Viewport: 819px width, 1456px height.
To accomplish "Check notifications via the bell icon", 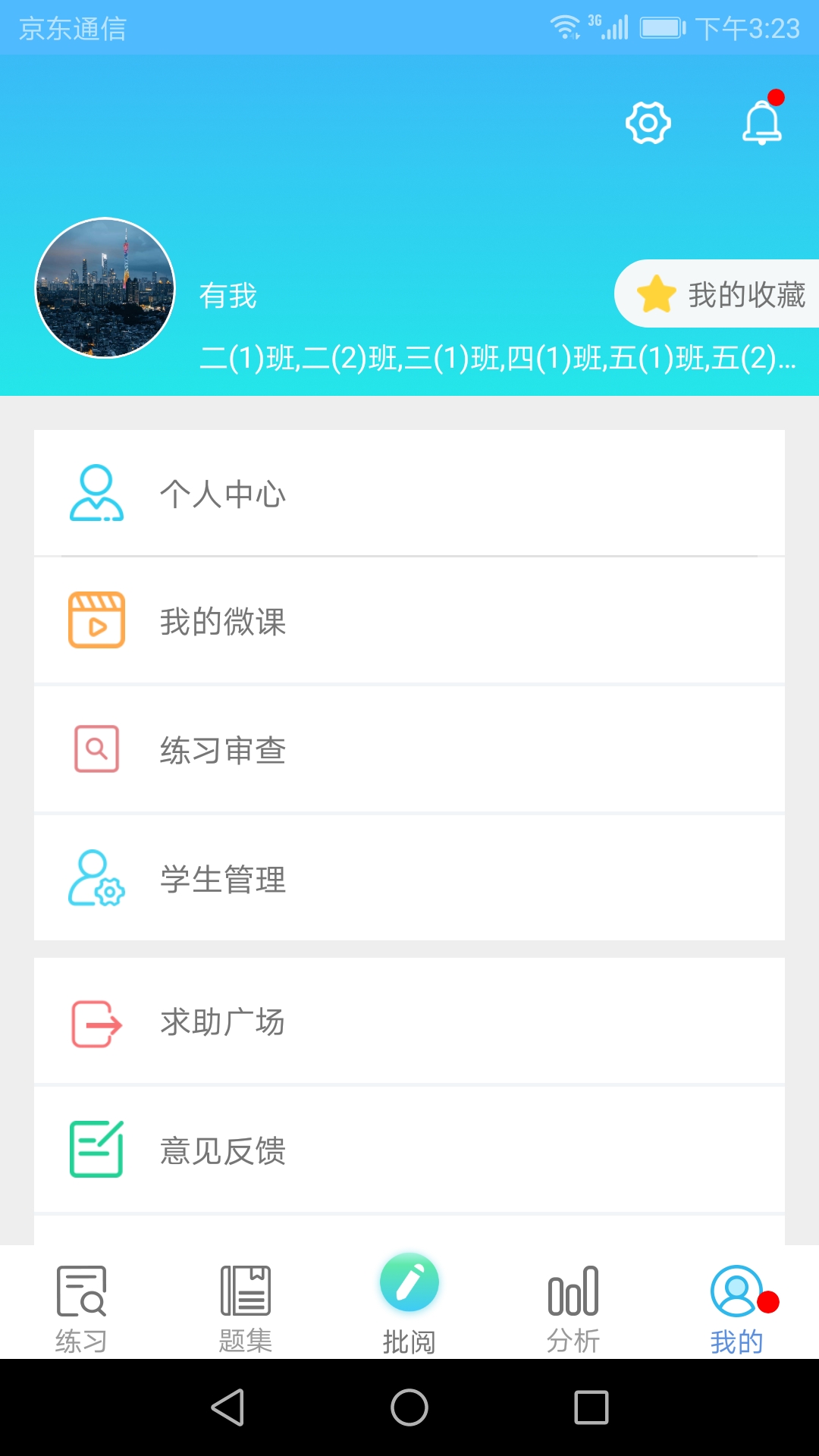I will 762,123.
